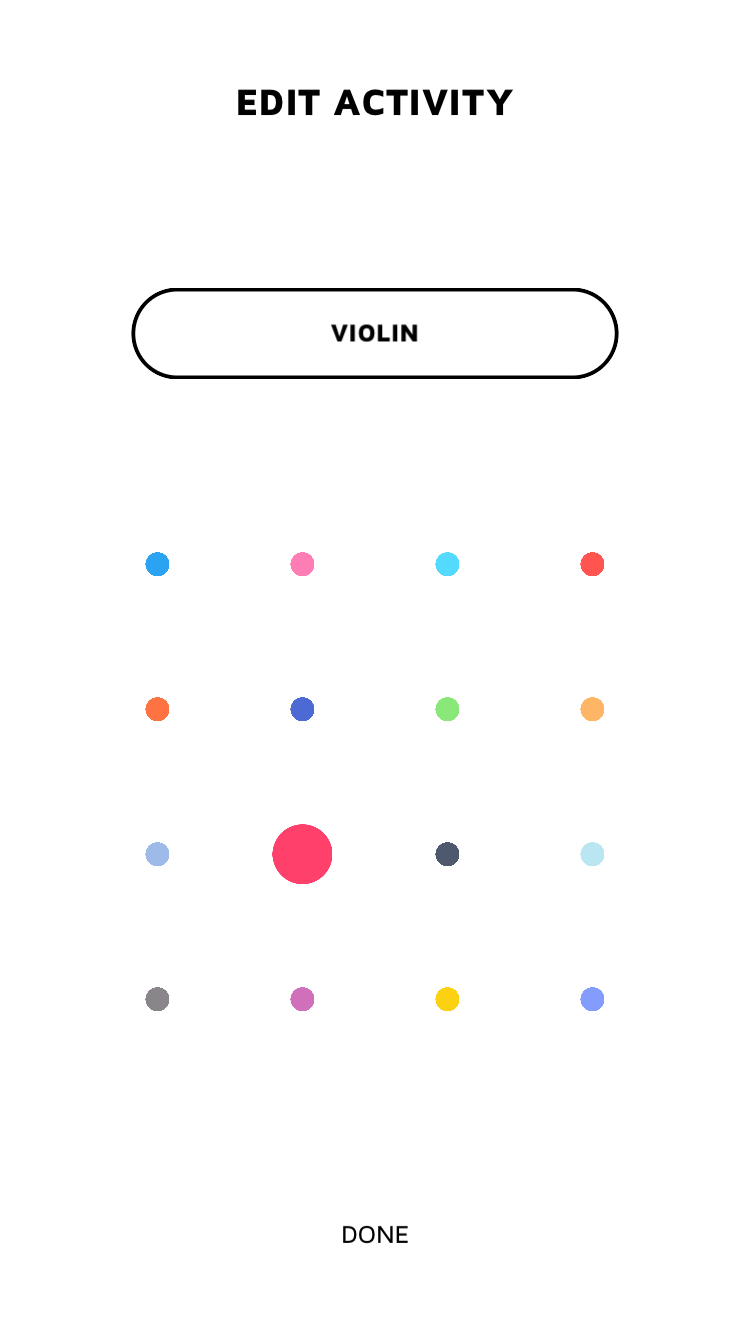Choose the gray color dot
Screen dimensions: 750x1334
pyautogui.click(x=157, y=999)
